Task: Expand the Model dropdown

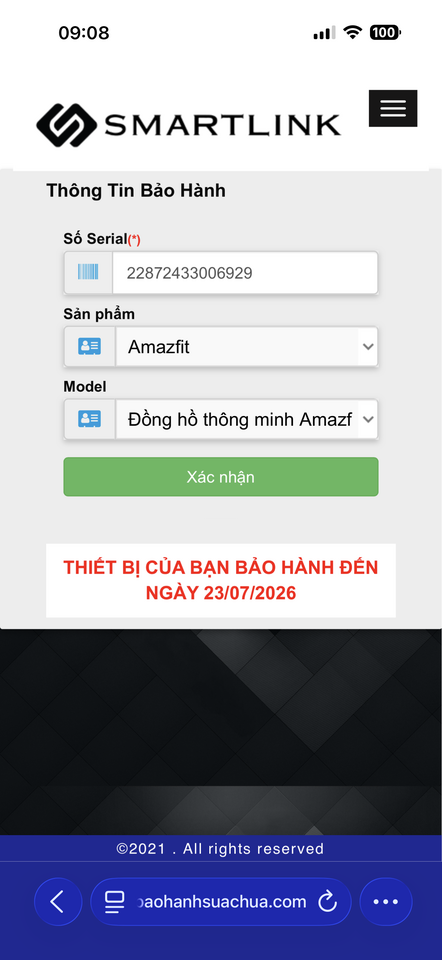Action: click(x=246, y=419)
